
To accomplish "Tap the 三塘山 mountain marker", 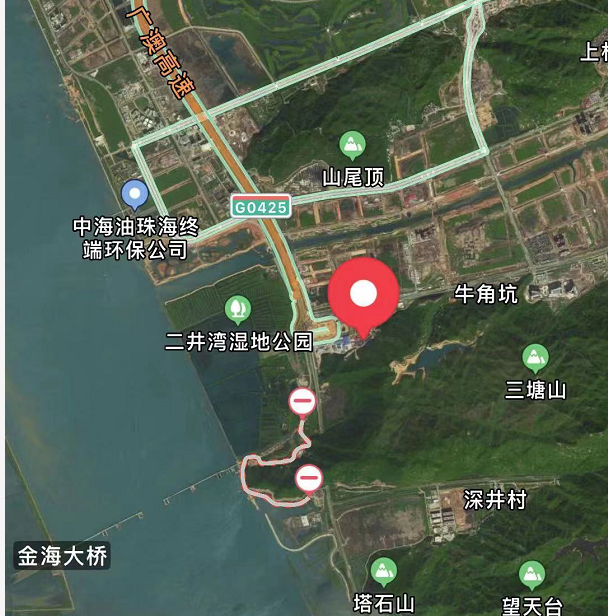I will click(x=535, y=358).
